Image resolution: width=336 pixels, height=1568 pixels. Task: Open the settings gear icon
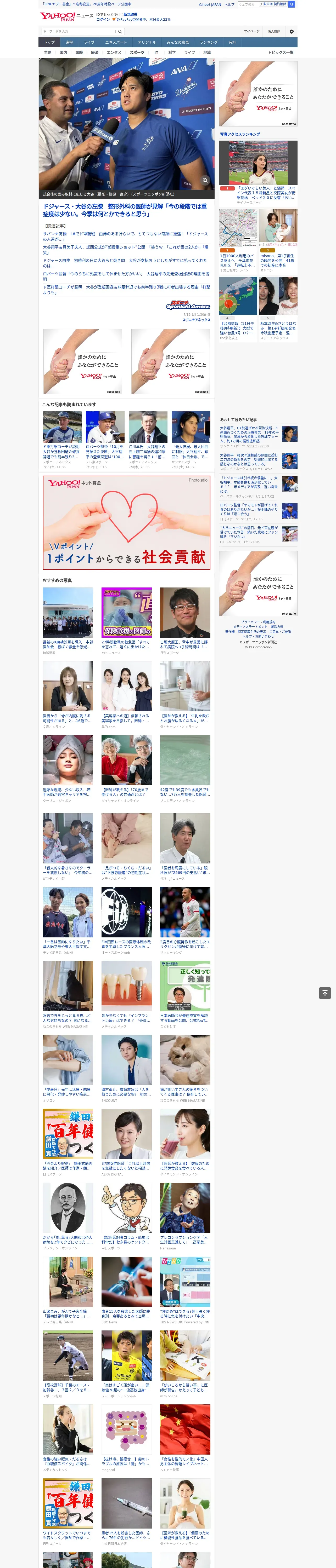(292, 31)
